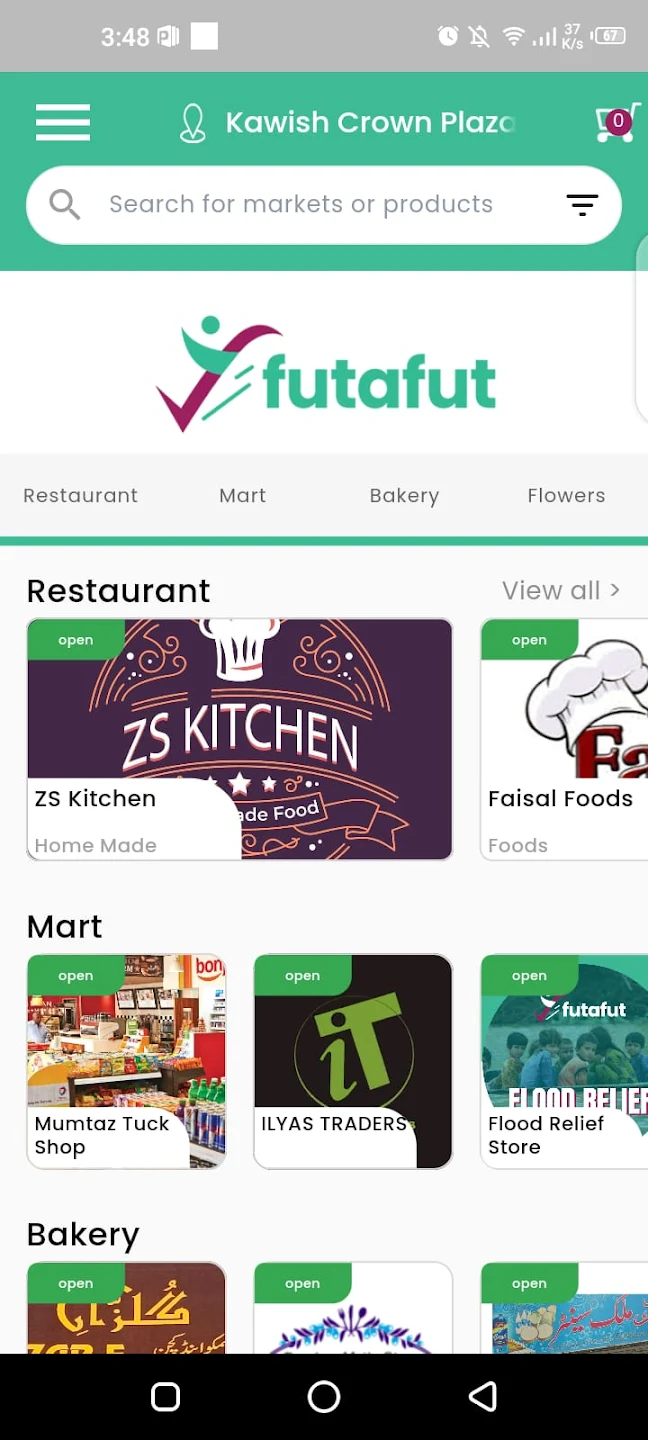Screen dimensions: 648x1440
Task: Go back using the system back button
Action: [483, 1397]
